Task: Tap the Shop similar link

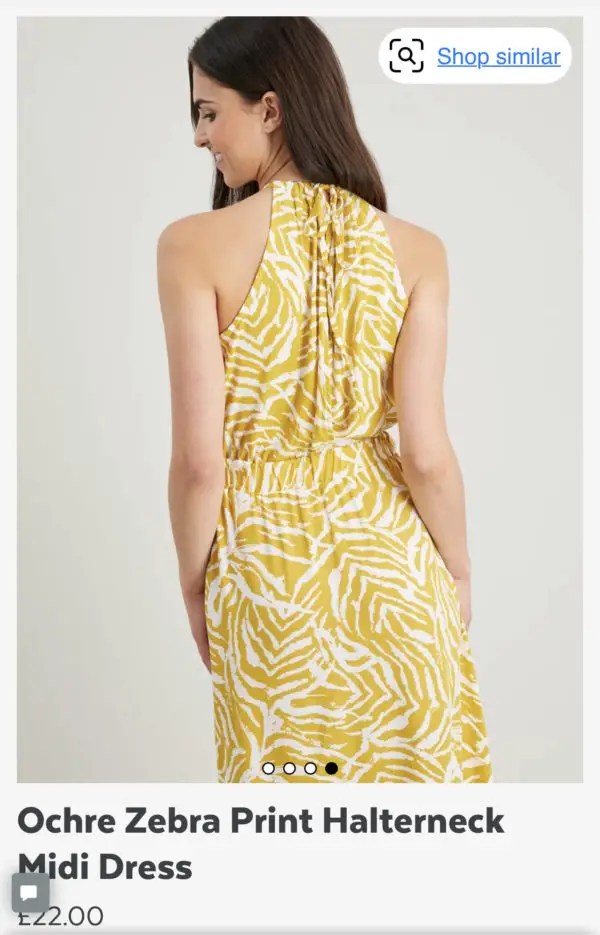Action: [x=498, y=57]
